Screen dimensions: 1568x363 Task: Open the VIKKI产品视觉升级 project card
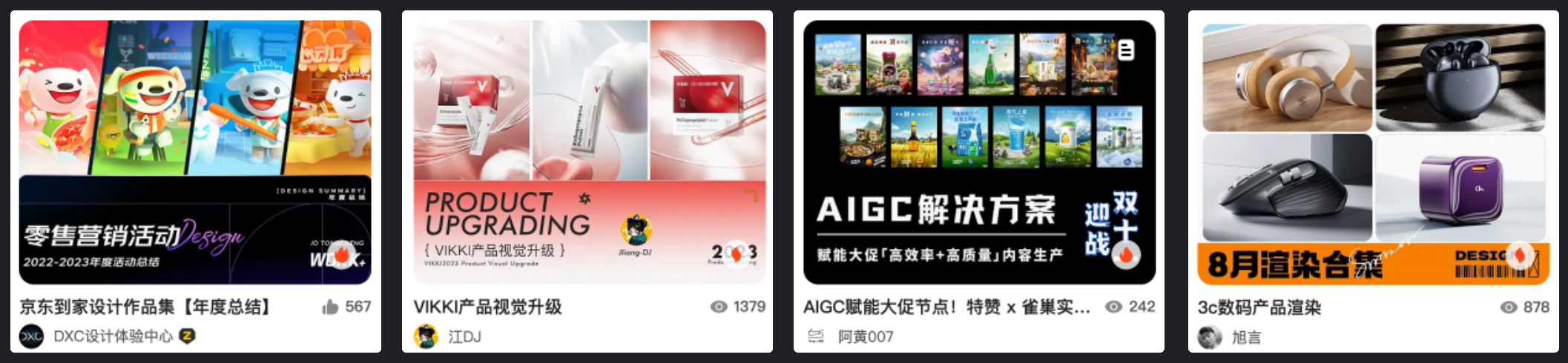(589, 152)
